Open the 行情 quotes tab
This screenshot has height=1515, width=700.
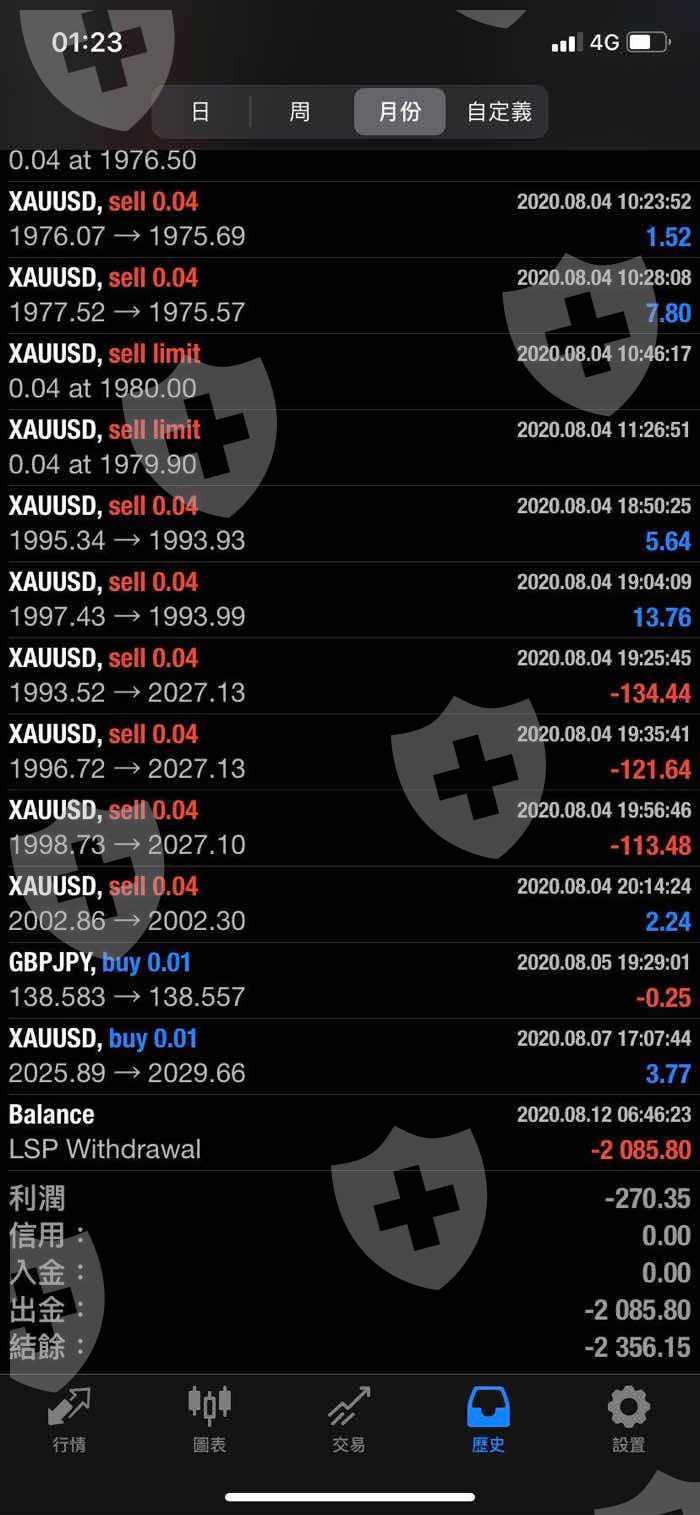pyautogui.click(x=69, y=1419)
